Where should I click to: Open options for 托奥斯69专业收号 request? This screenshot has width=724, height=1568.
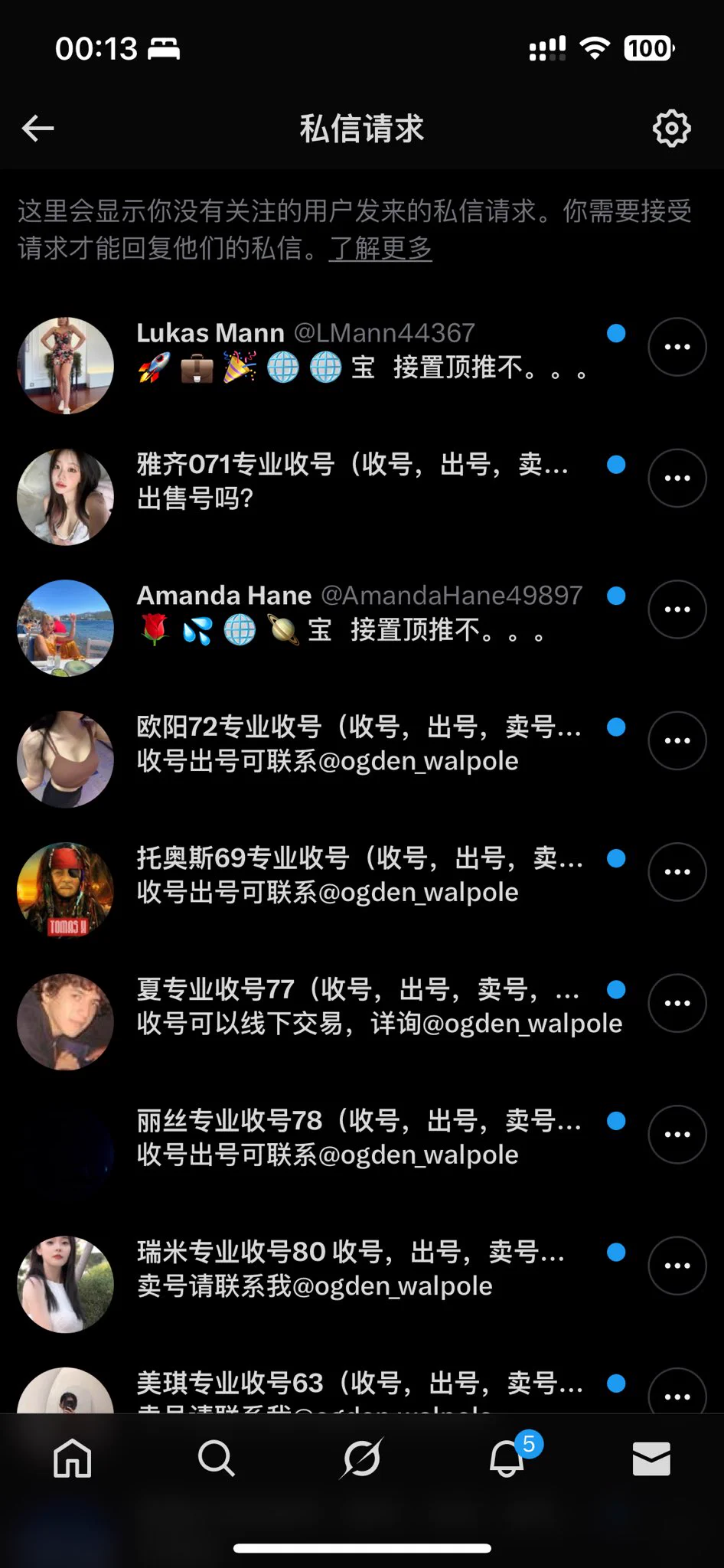(677, 872)
